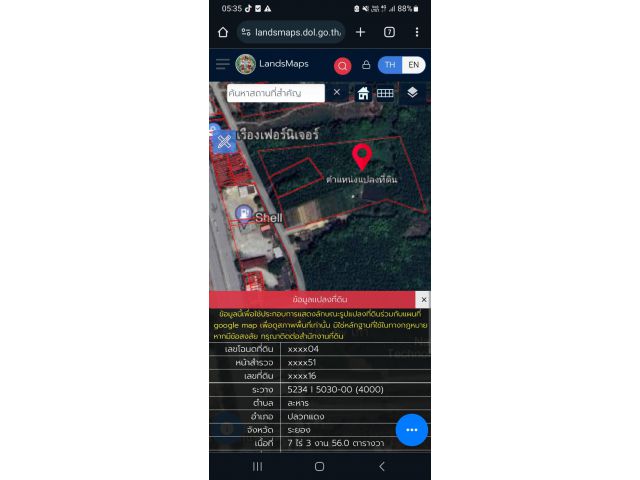Viewport: 640px width, 480px height.
Task: Focus the place search box
Action: 275,92
